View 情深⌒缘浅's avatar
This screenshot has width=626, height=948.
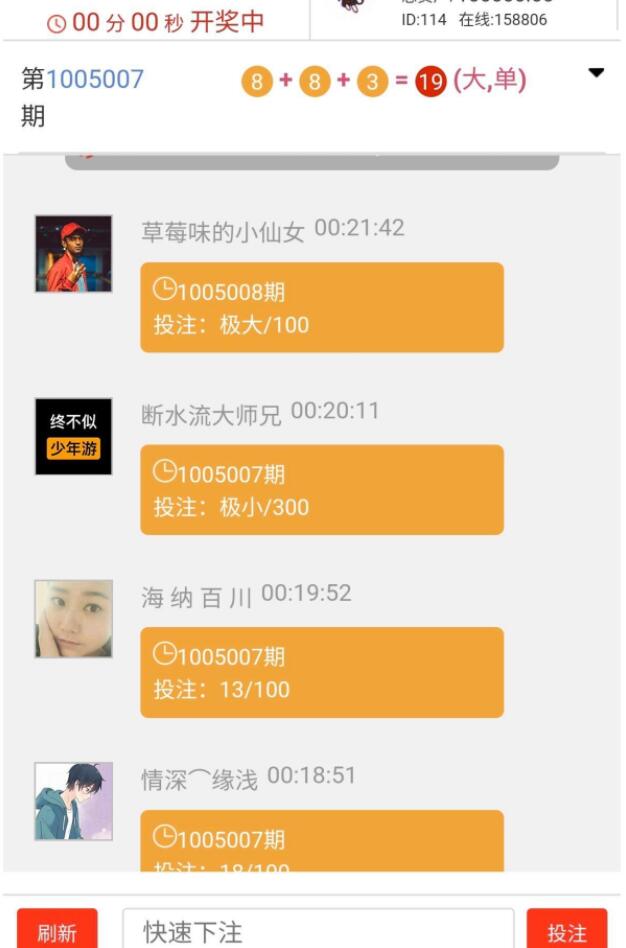[73, 801]
